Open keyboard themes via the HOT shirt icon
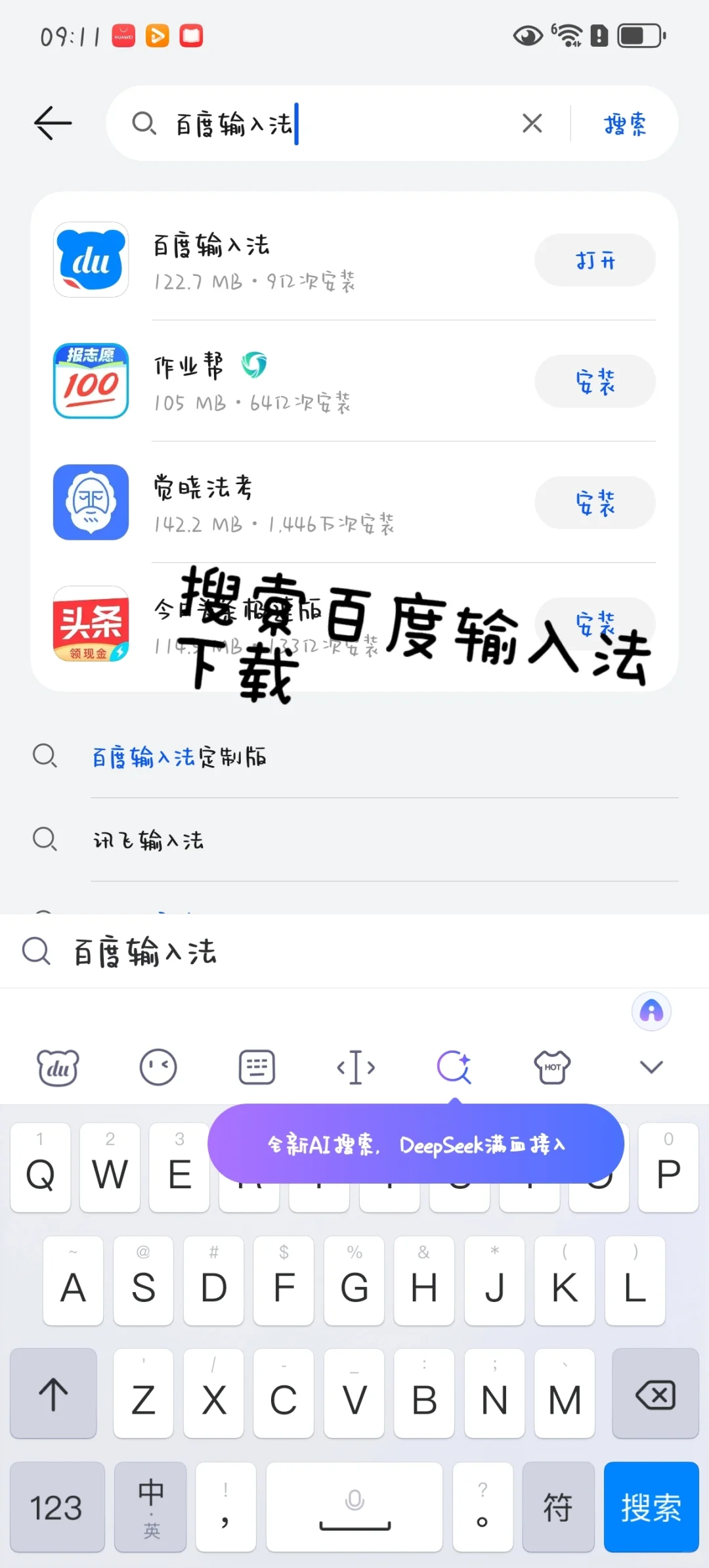709x1568 pixels. pos(551,1067)
